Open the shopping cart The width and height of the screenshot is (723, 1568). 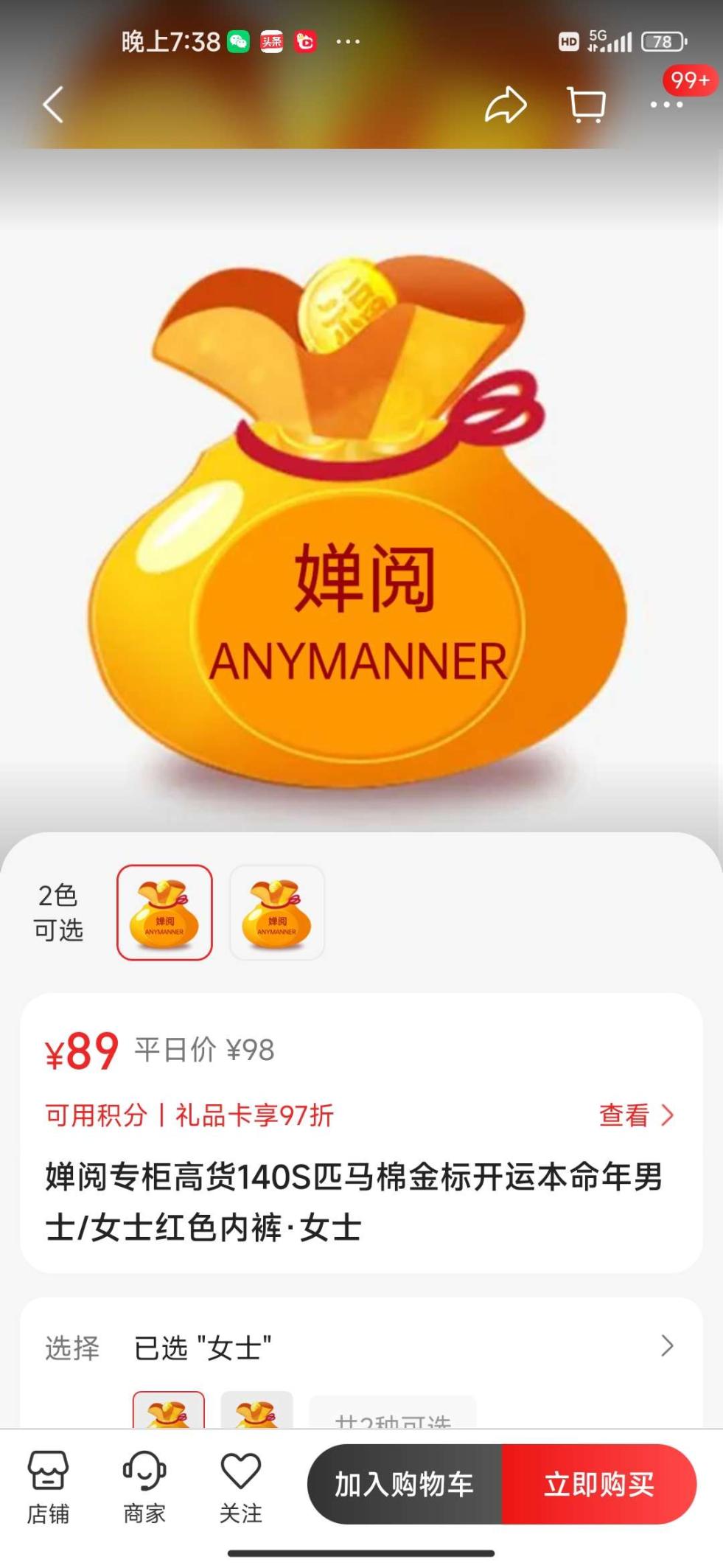pos(587,105)
